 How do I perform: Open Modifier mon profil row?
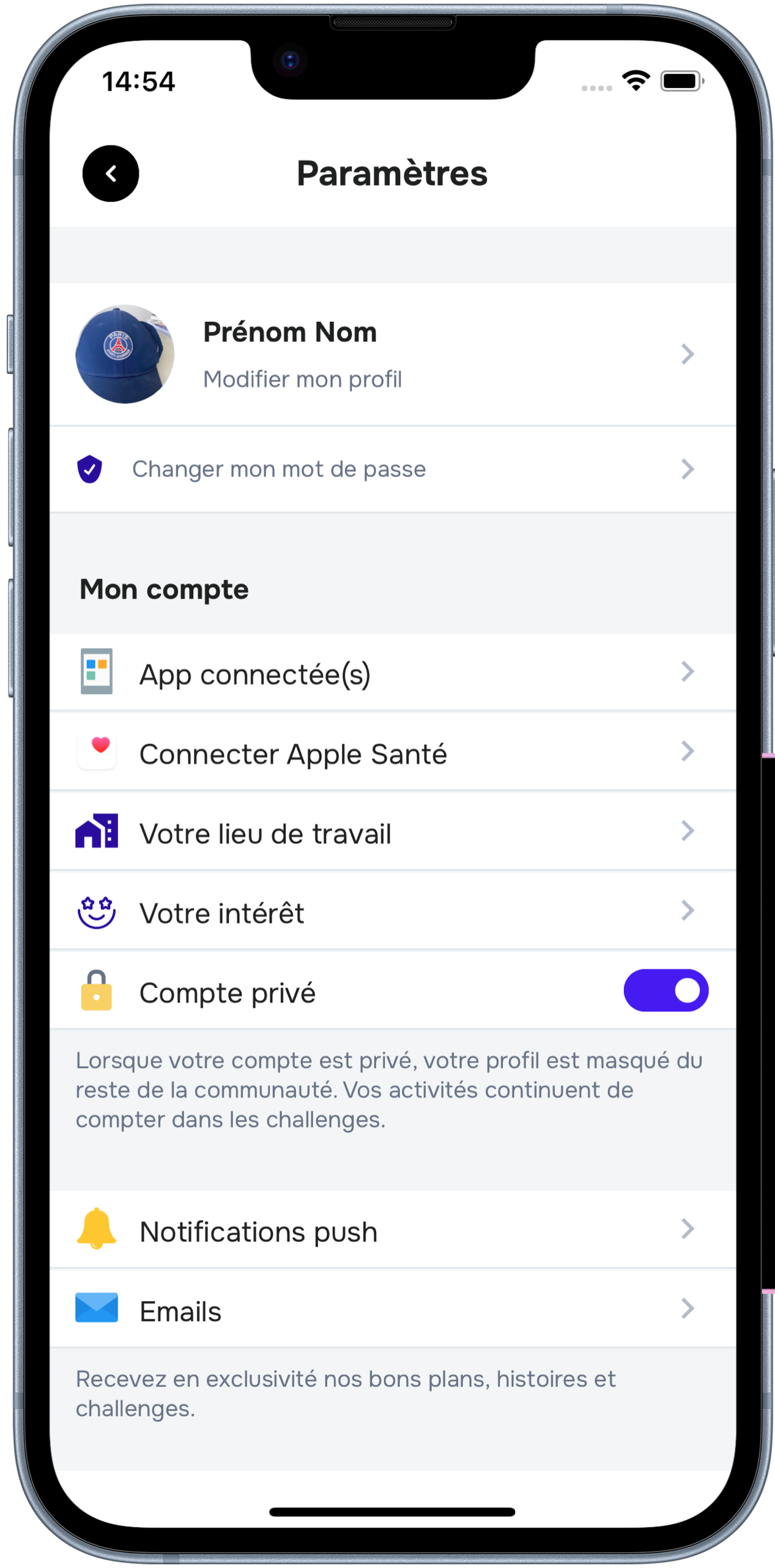(391, 354)
